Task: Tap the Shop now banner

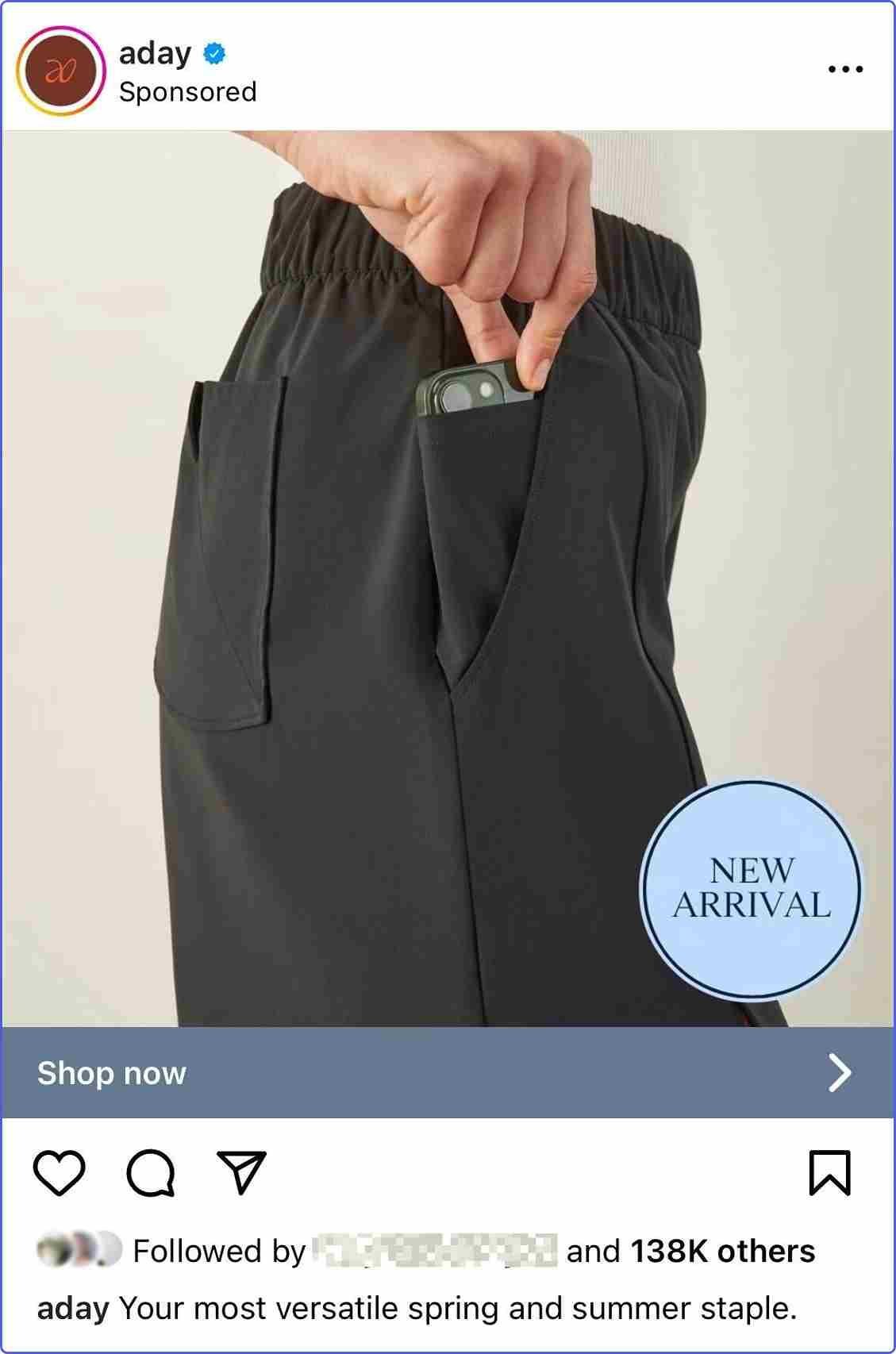Action: [447, 1072]
